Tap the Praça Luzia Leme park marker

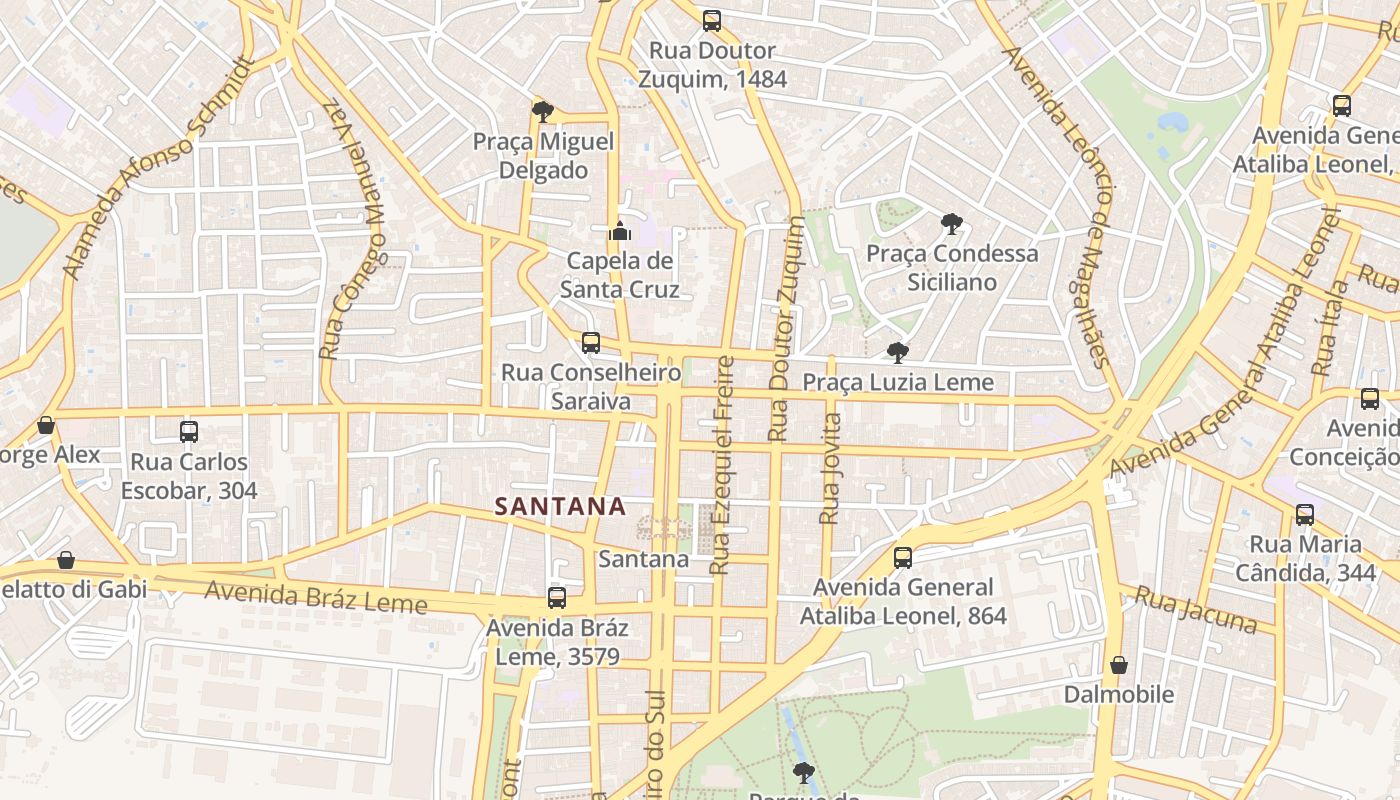click(x=898, y=352)
